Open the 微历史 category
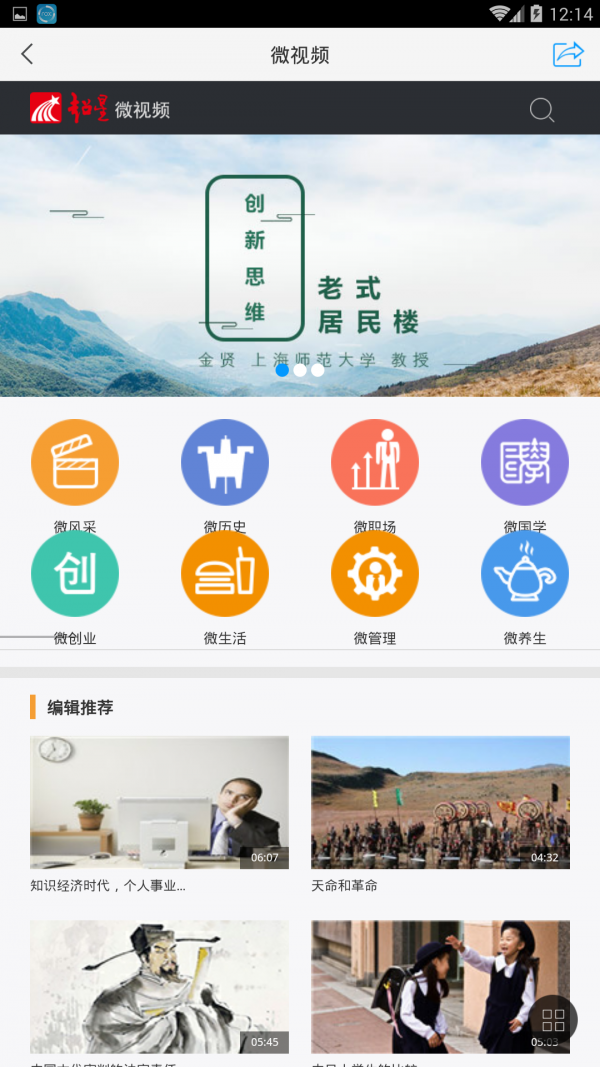Screen dimensions: 600x1067 click(225, 463)
